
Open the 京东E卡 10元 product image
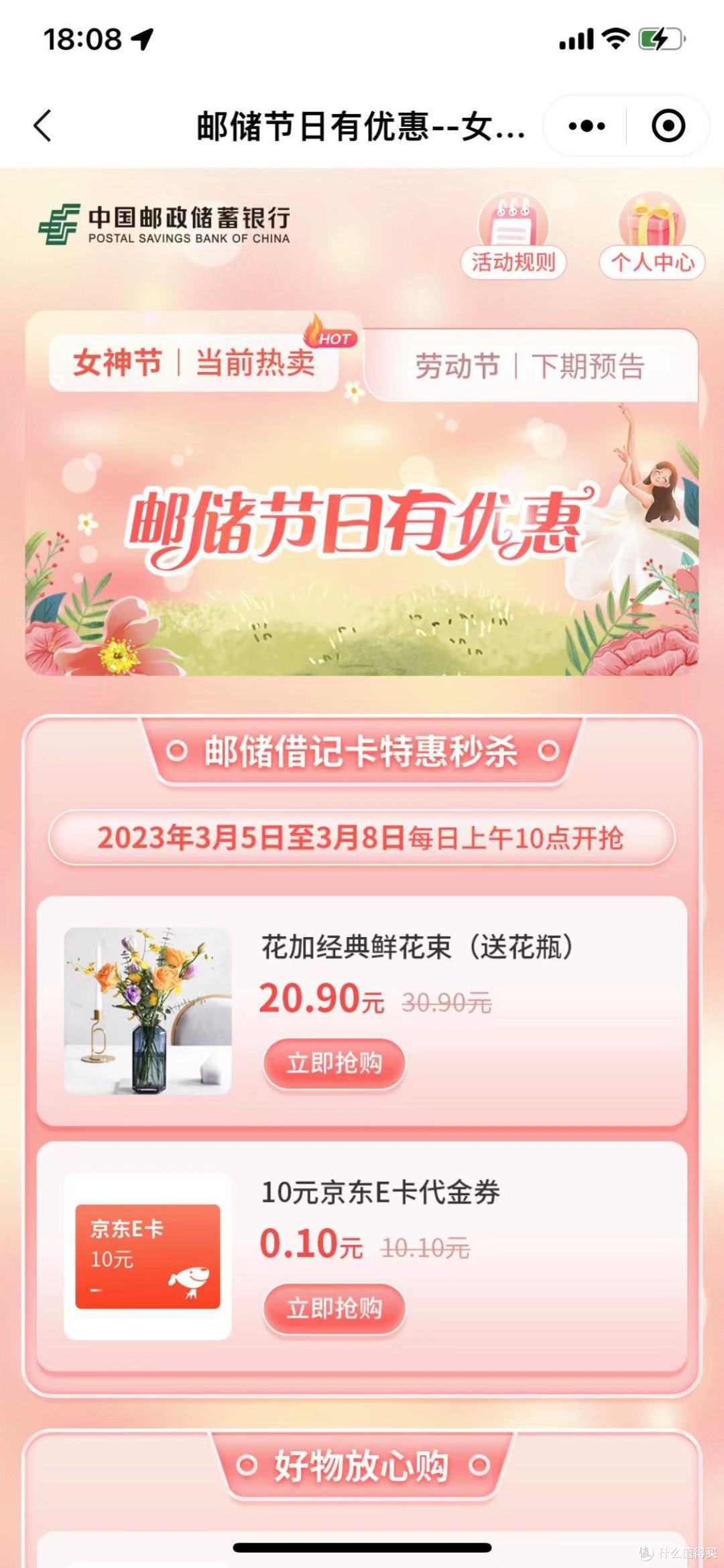147,1256
